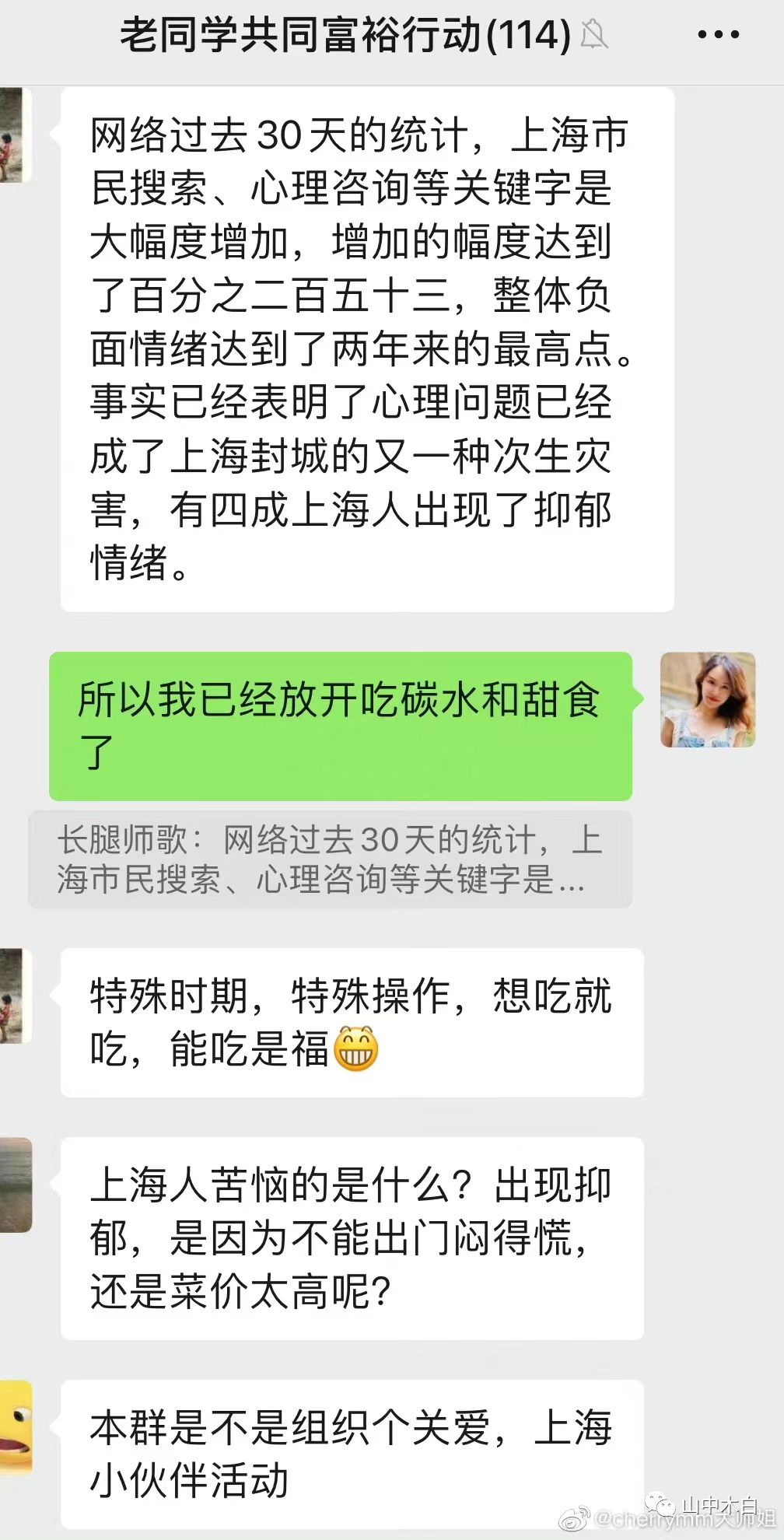Open sender avatar beside 特殊时期 message
This screenshot has height=1540, width=784.
coord(16,996)
